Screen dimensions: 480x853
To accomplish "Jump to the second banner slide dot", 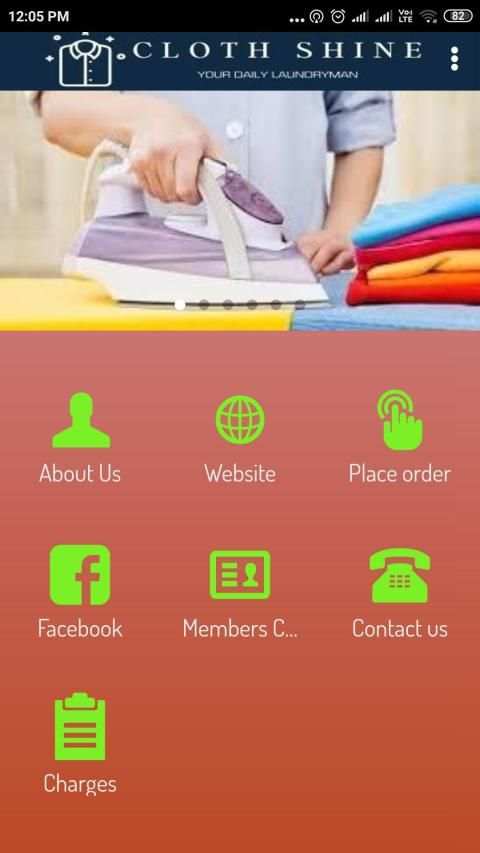I will [204, 305].
